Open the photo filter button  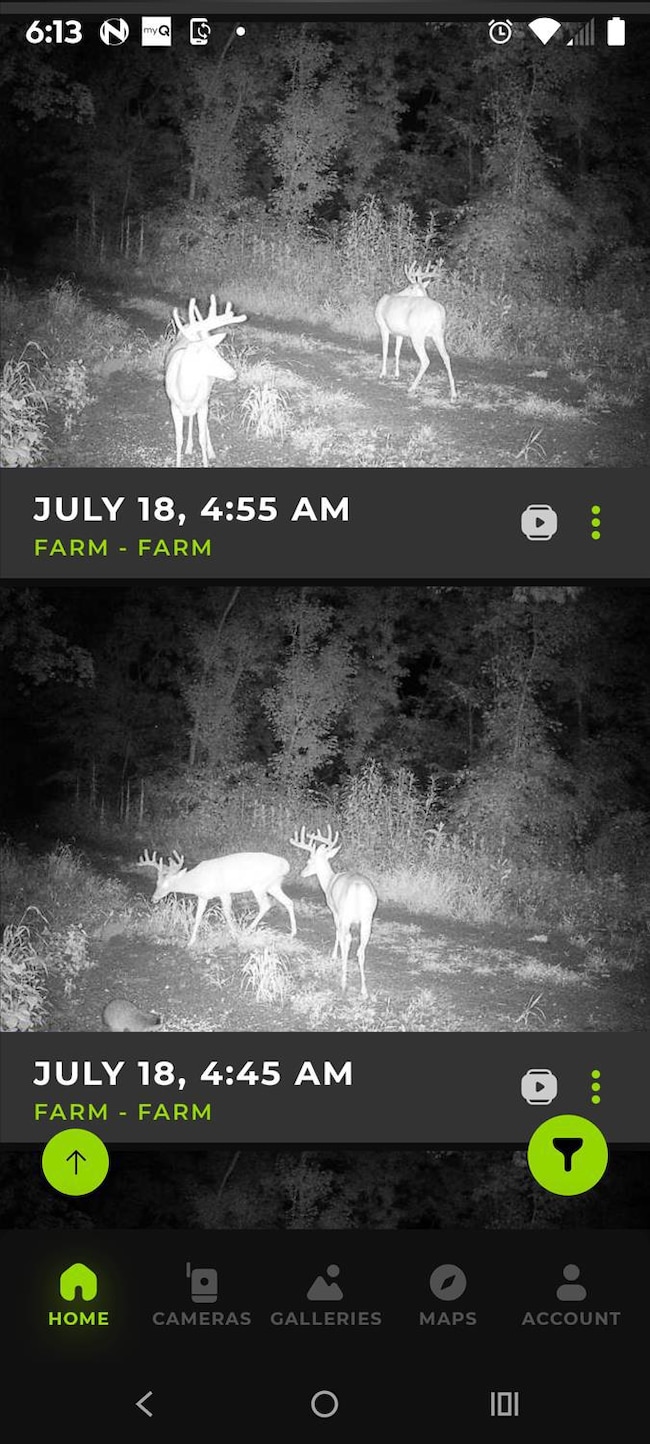tap(567, 1156)
